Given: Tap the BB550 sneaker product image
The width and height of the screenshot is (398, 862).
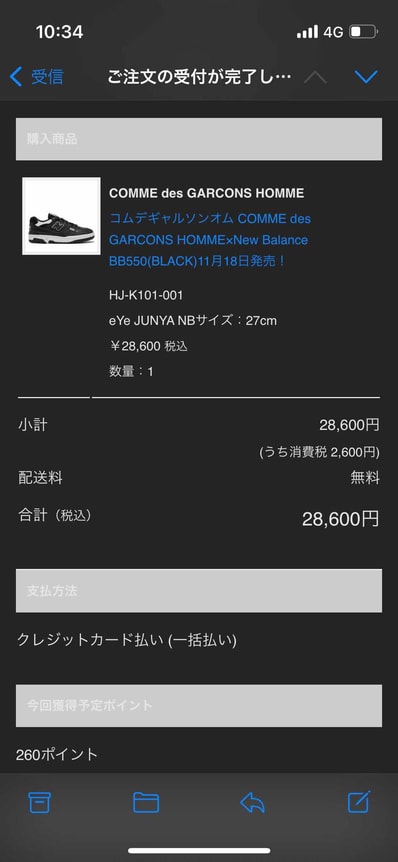Looking at the screenshot, I should tap(61, 216).
